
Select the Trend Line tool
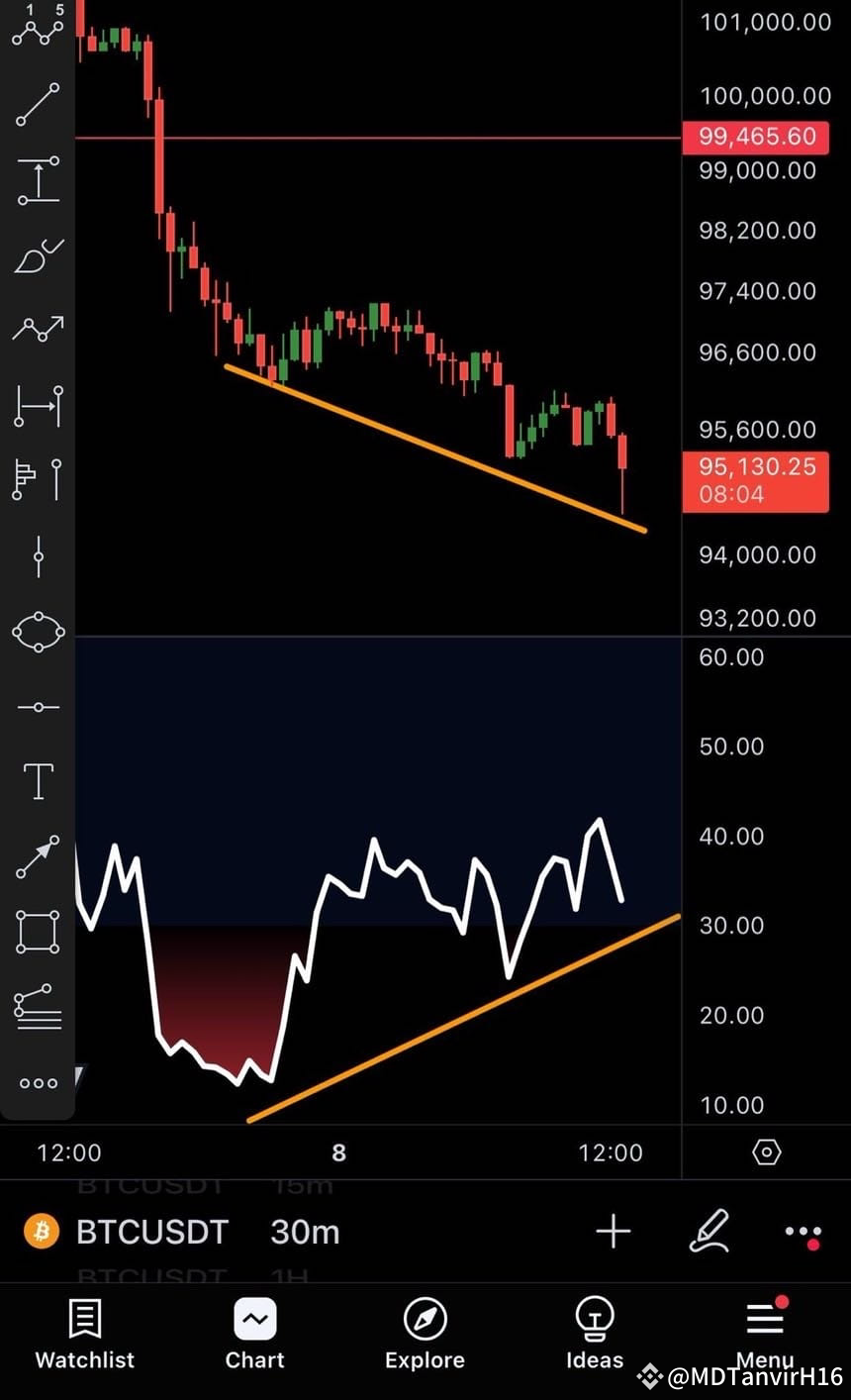(x=38, y=104)
